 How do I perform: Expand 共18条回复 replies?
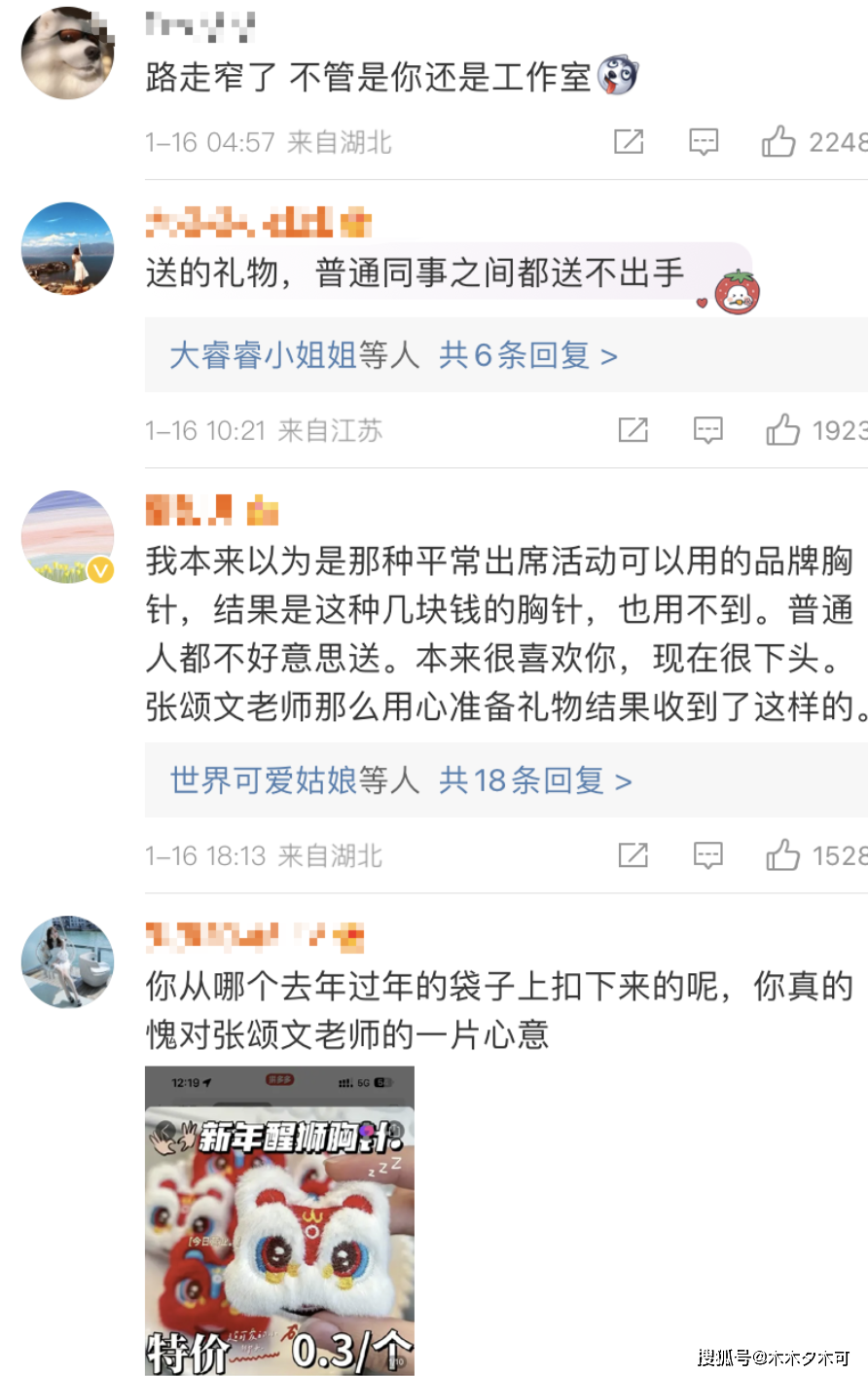[535, 780]
